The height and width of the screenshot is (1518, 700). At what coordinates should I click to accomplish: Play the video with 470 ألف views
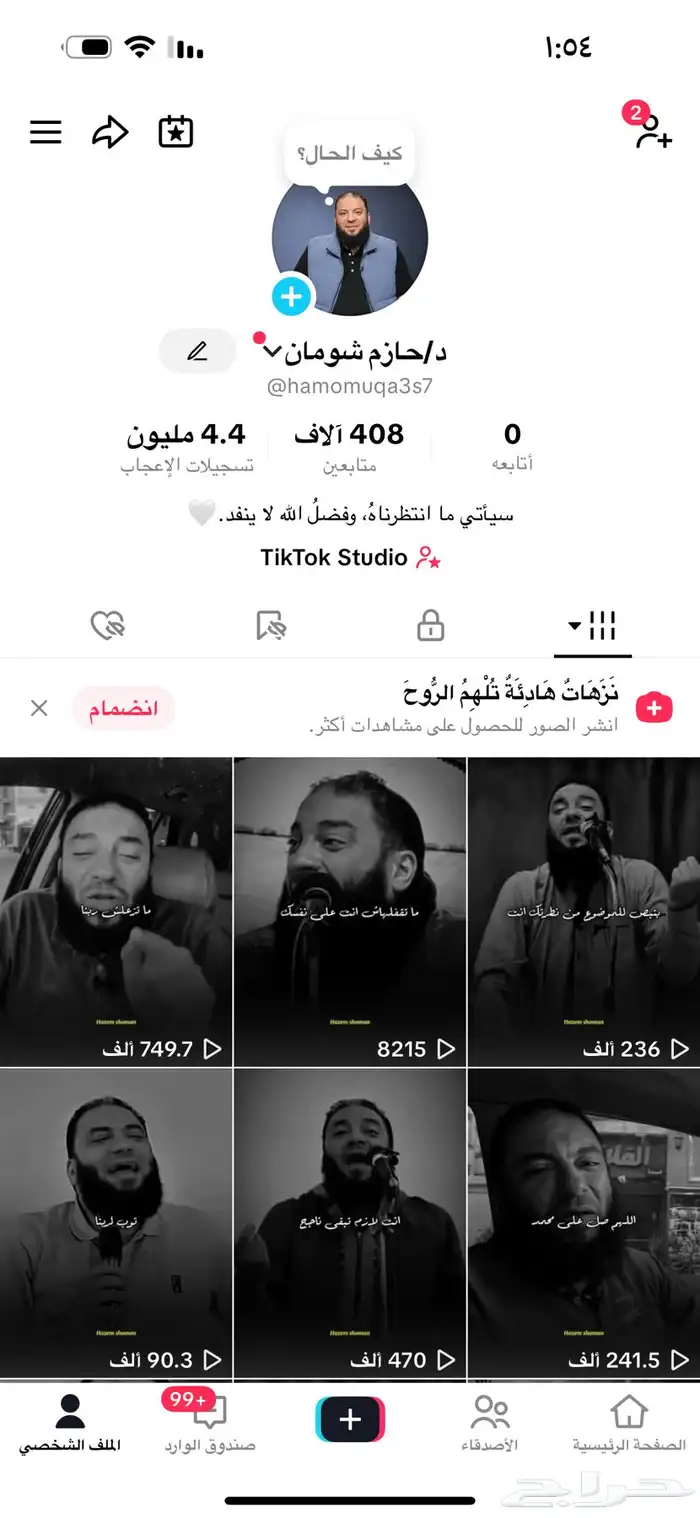pyautogui.click(x=350, y=1222)
